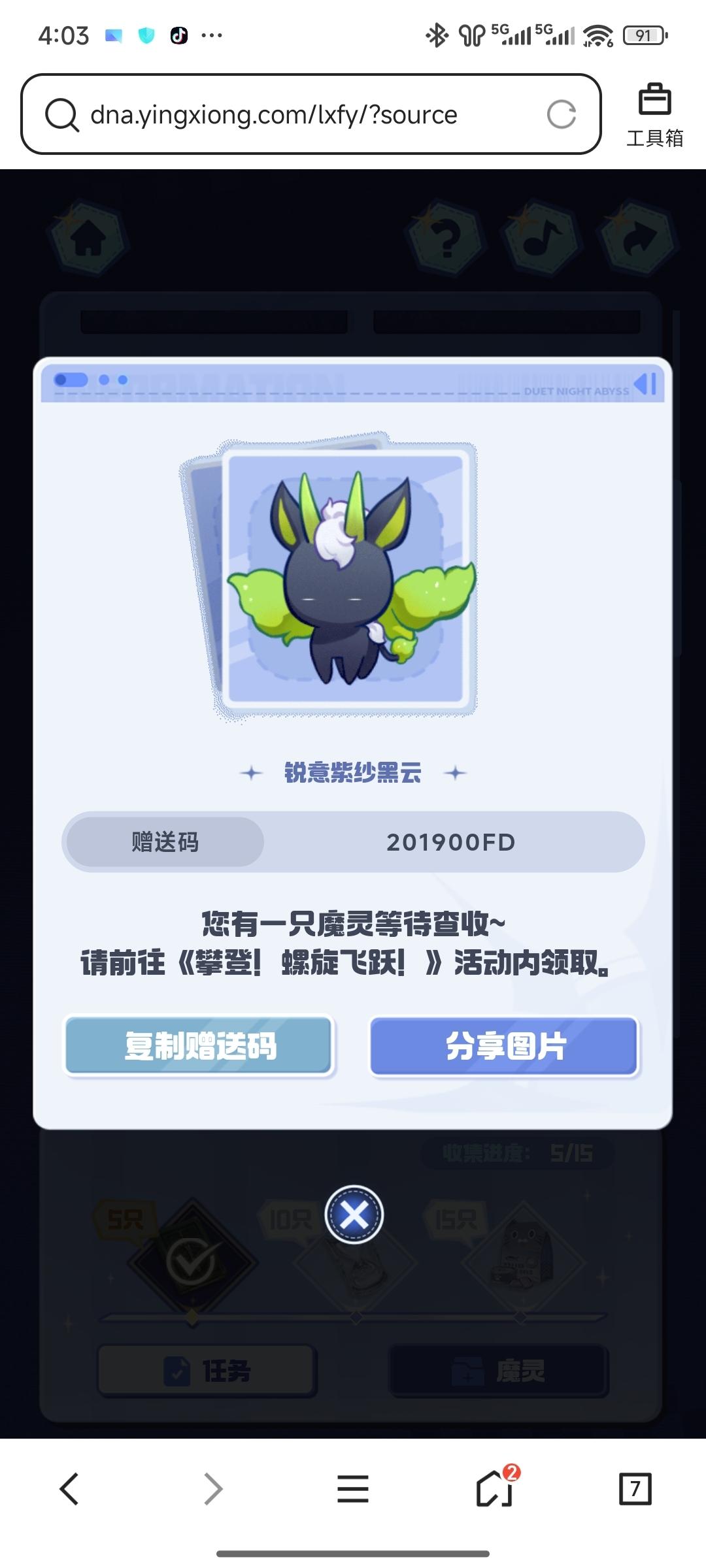The height and width of the screenshot is (1568, 706).
Task: Copy the gift code 复制赠送码
Action: pos(199,1045)
